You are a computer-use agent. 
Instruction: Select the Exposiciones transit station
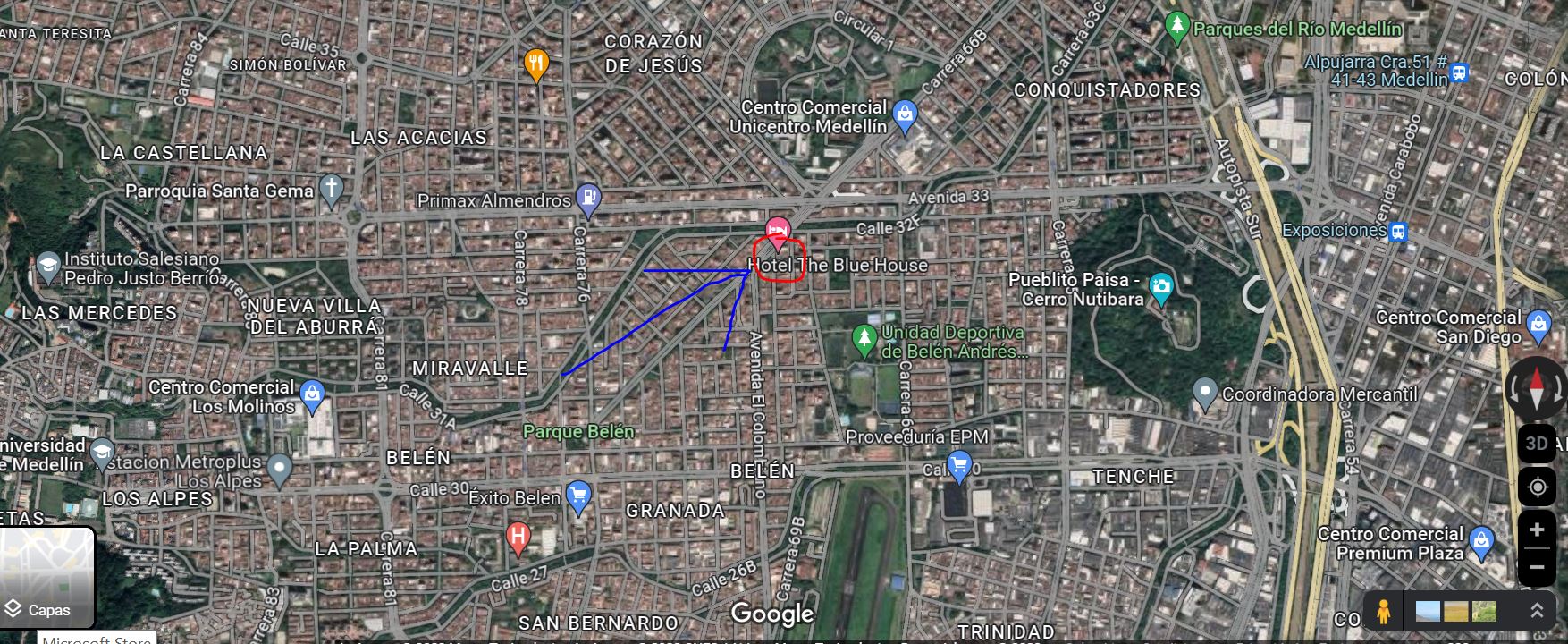(1398, 232)
